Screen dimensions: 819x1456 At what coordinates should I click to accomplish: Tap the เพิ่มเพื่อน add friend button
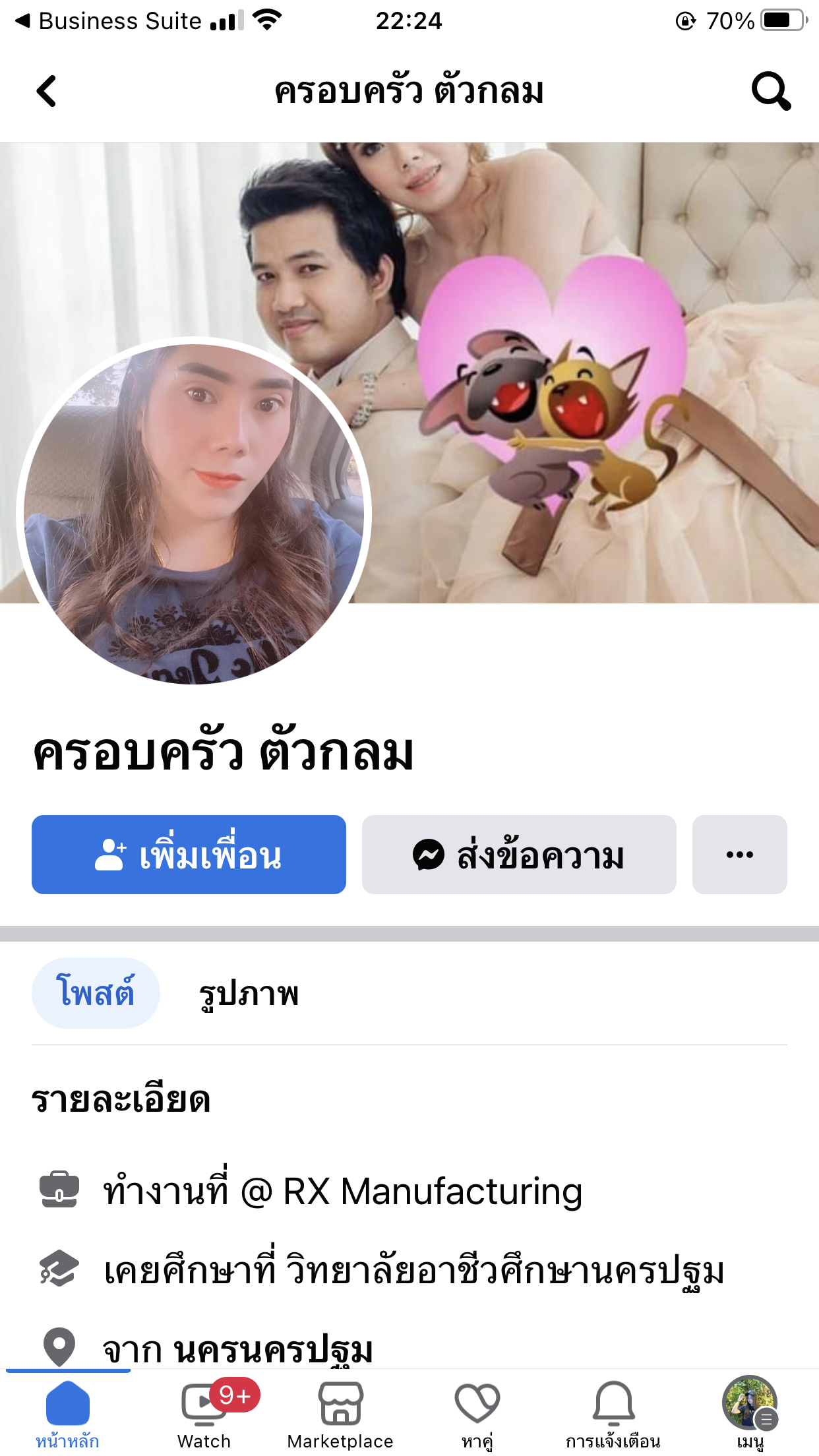coord(189,855)
